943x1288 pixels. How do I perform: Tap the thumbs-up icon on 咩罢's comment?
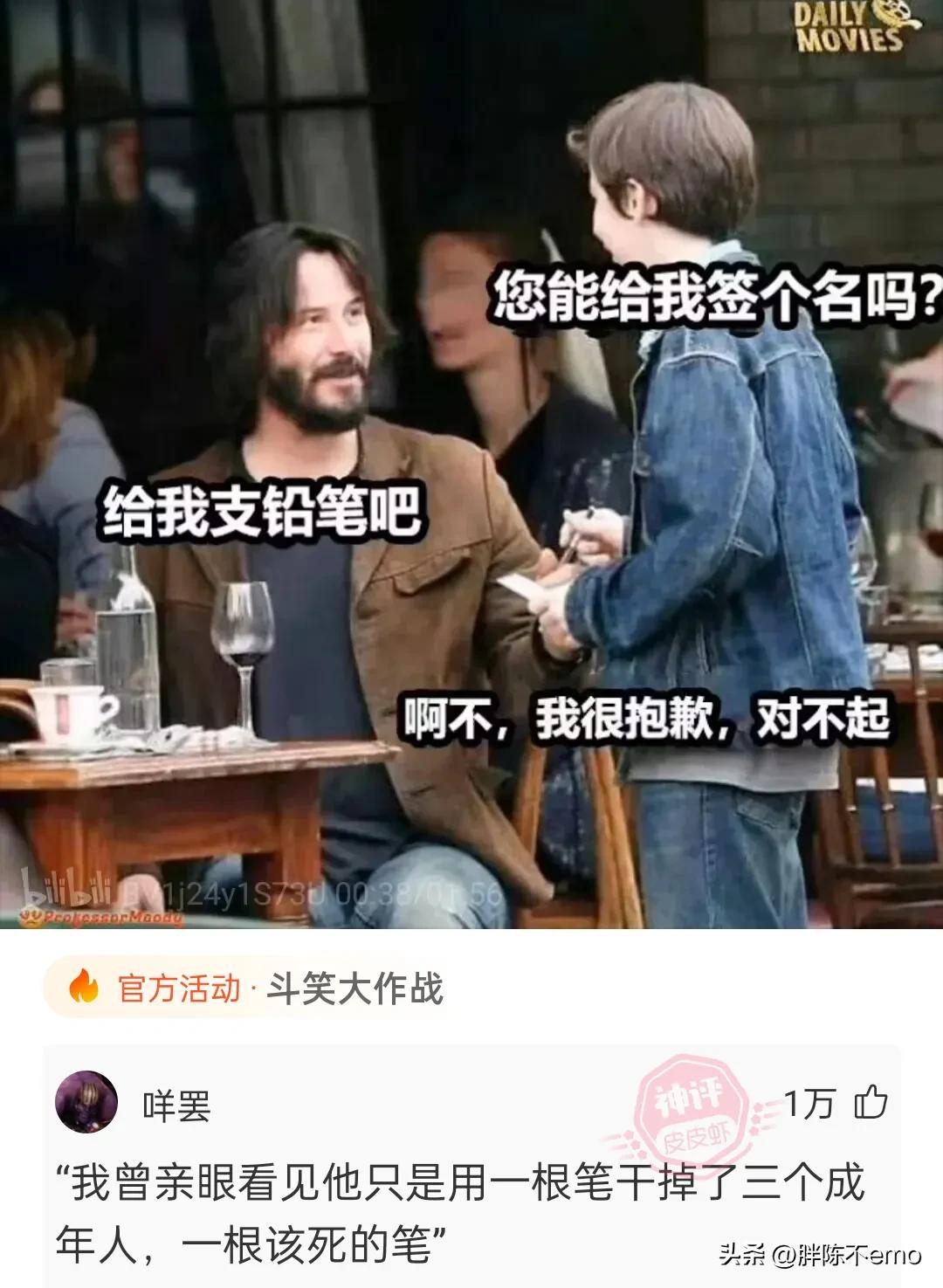873,1103
